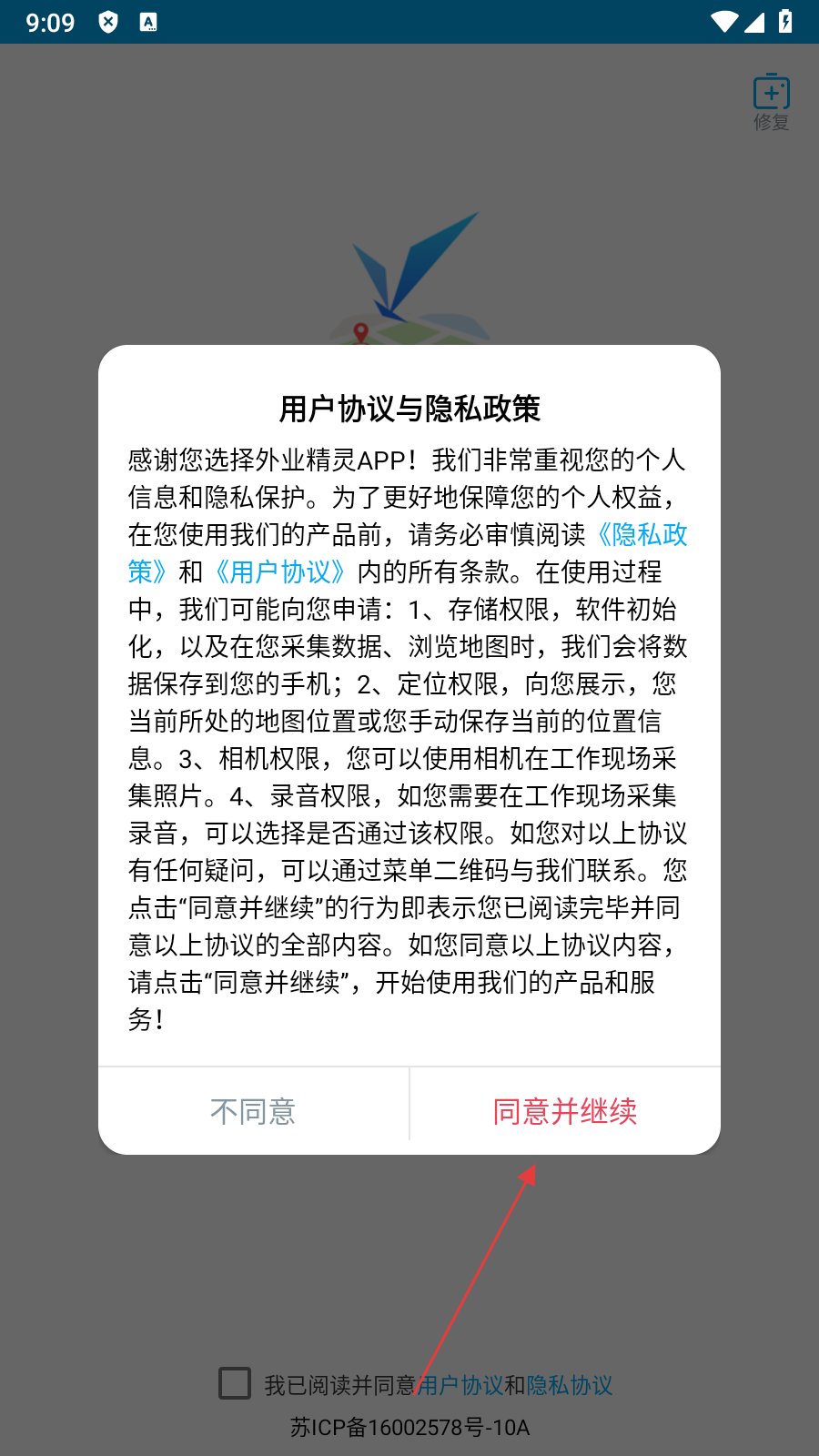Decline with the 不同意 button
The height and width of the screenshot is (1456, 819).
point(253,1111)
